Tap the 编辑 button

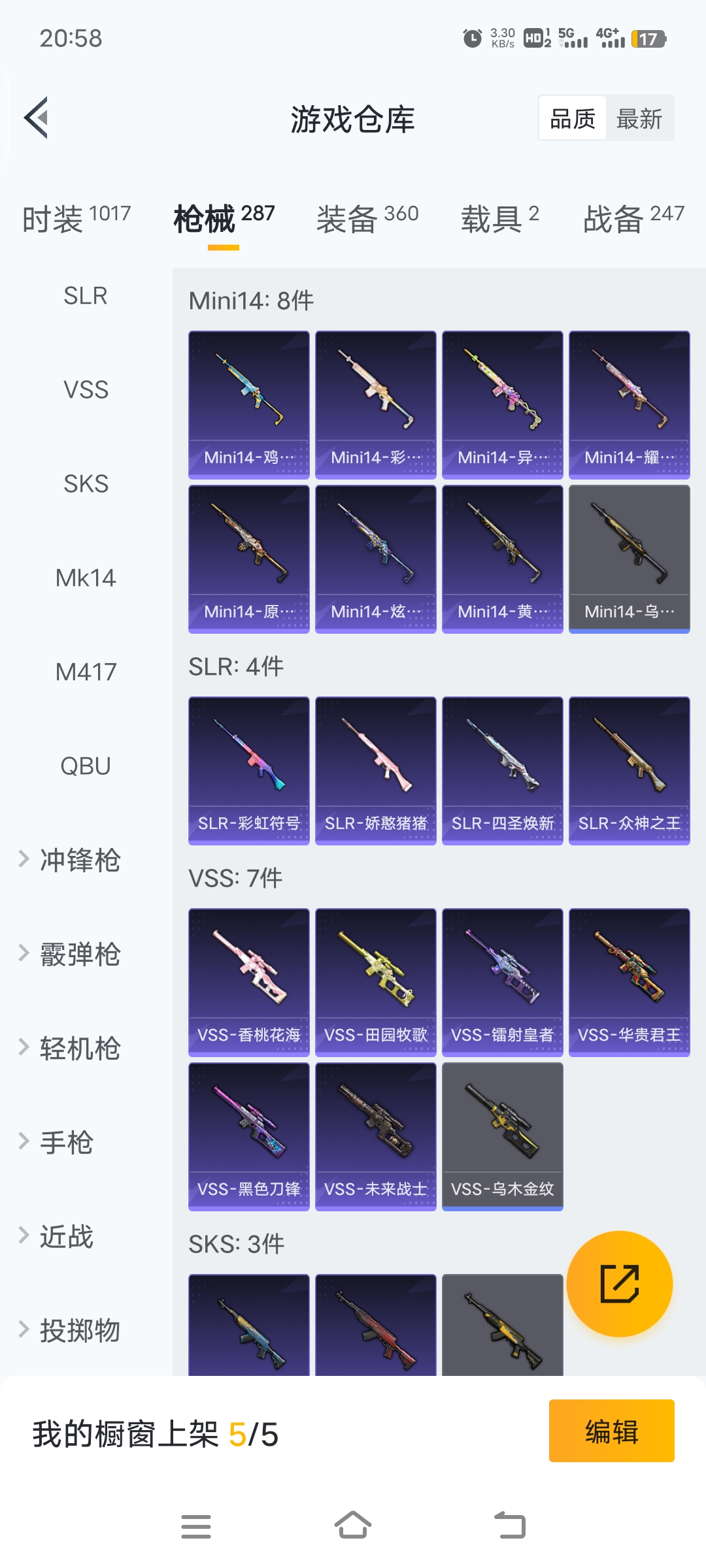point(612,1431)
